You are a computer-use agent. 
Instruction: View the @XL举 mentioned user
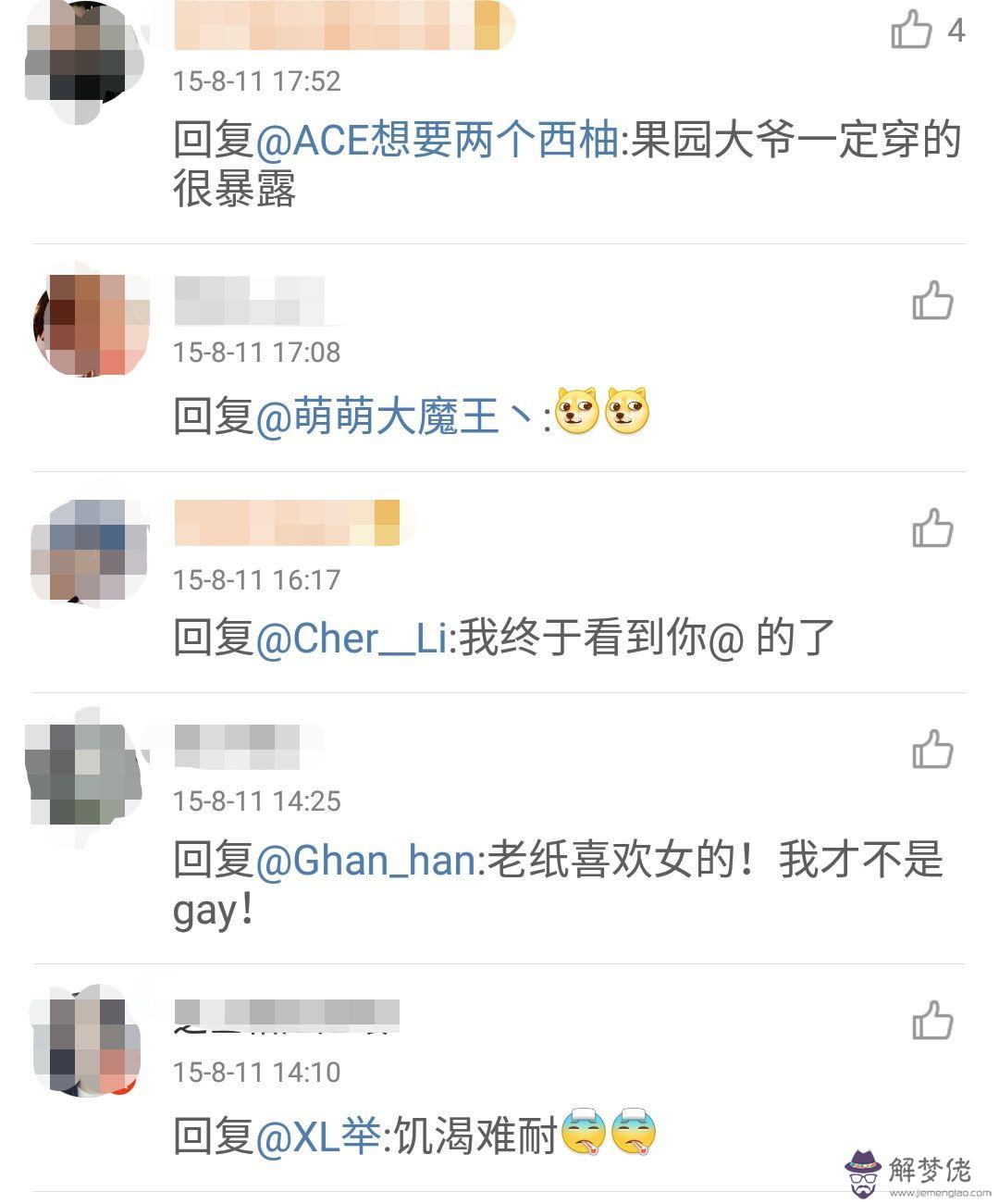[x=317, y=1136]
